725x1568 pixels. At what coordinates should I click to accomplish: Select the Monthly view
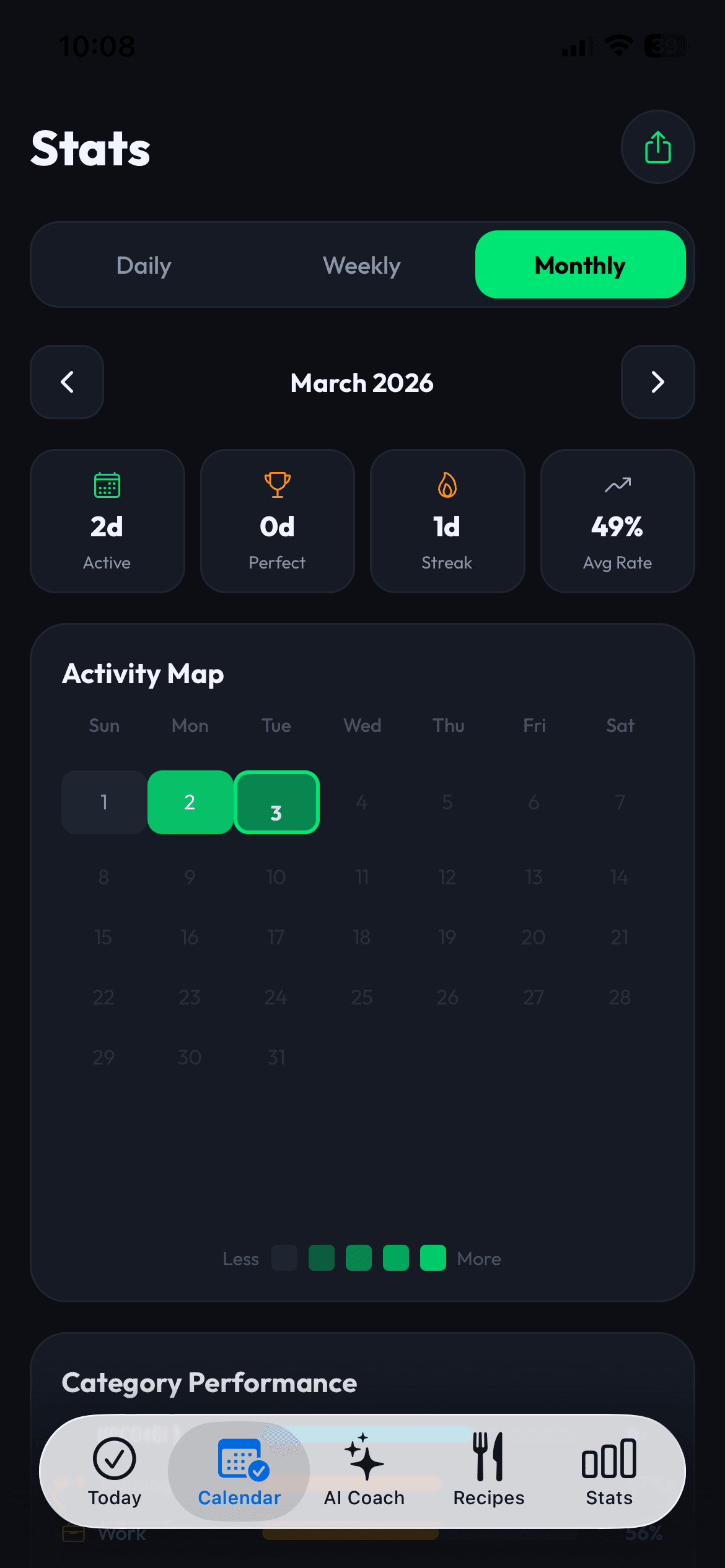580,264
